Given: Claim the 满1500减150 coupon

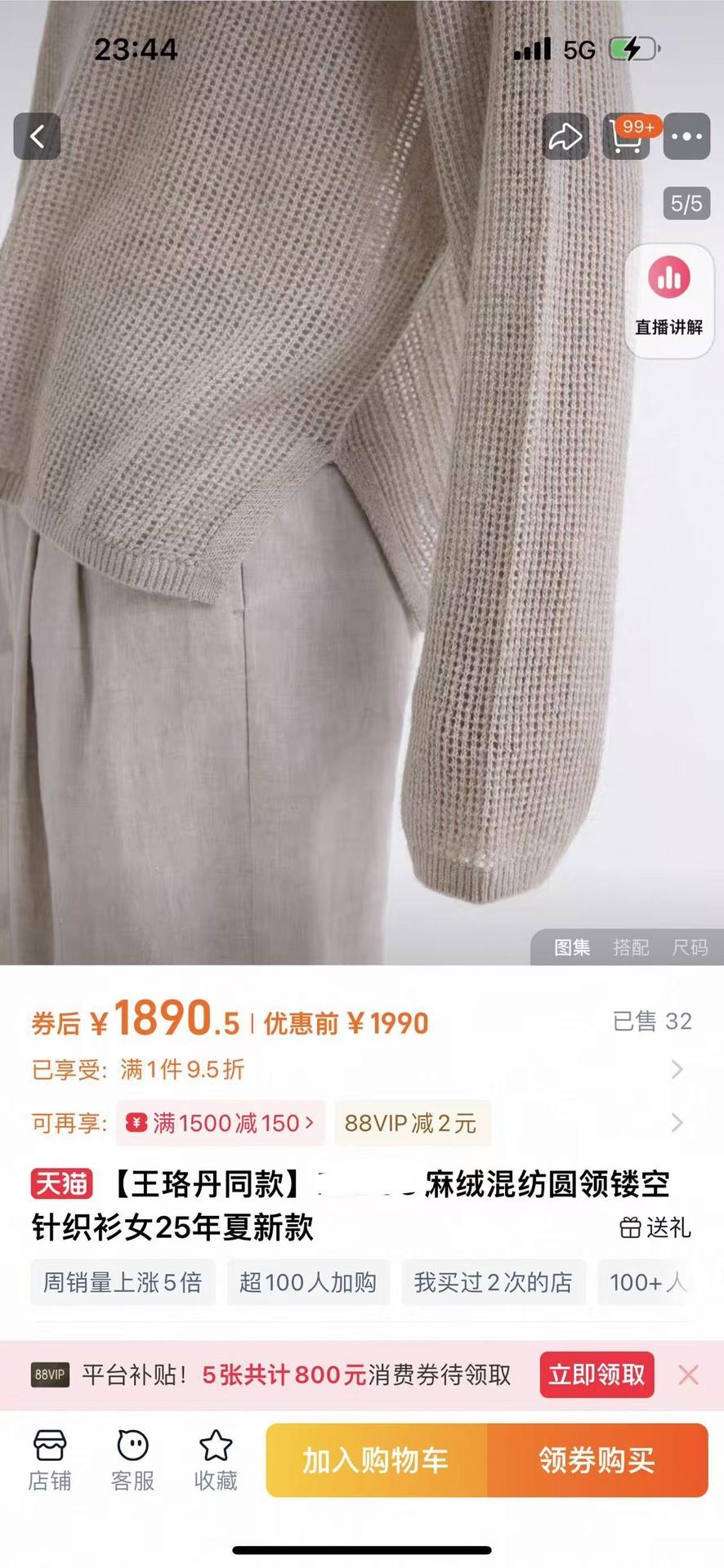Looking at the screenshot, I should point(221,1123).
